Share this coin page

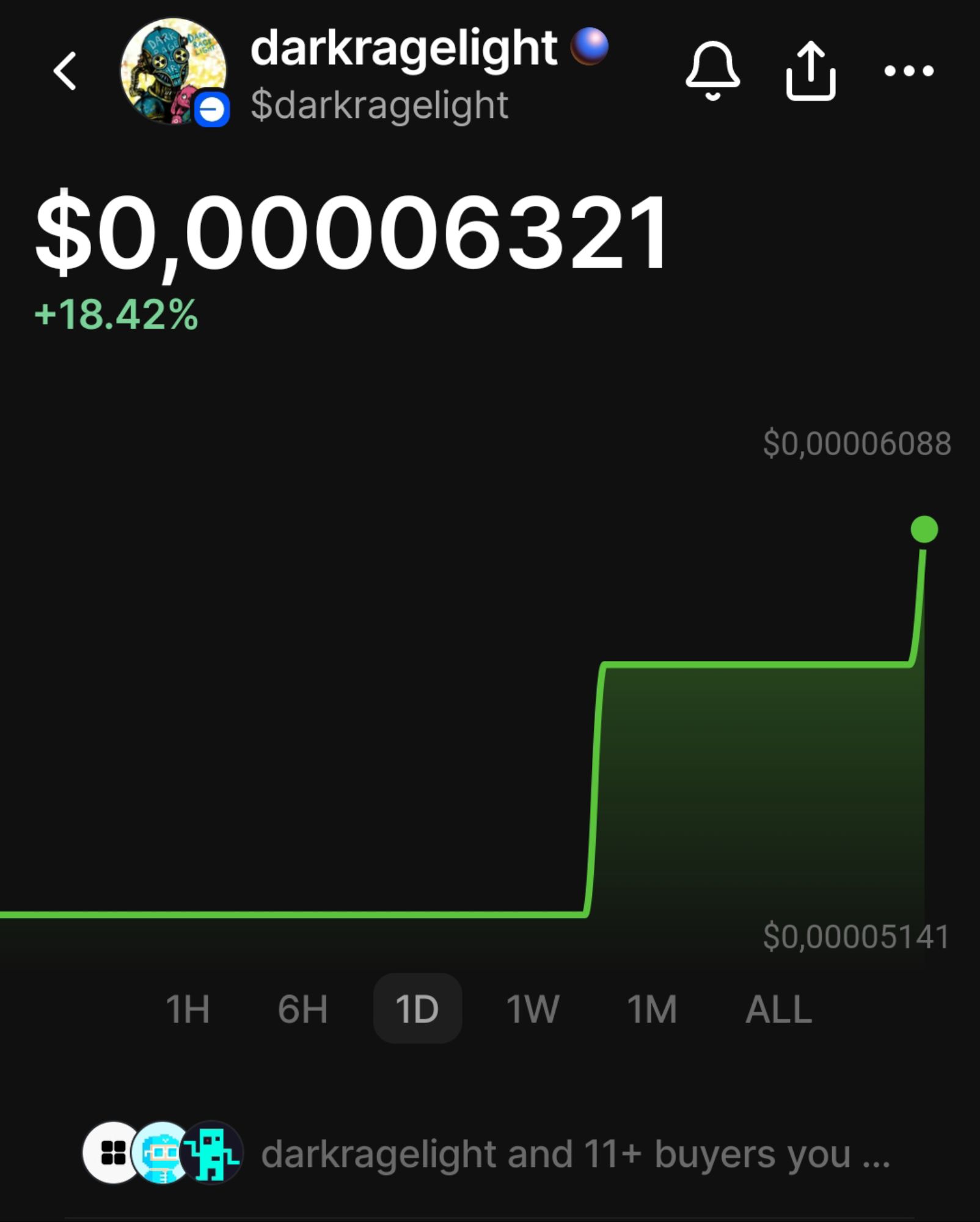point(810,71)
